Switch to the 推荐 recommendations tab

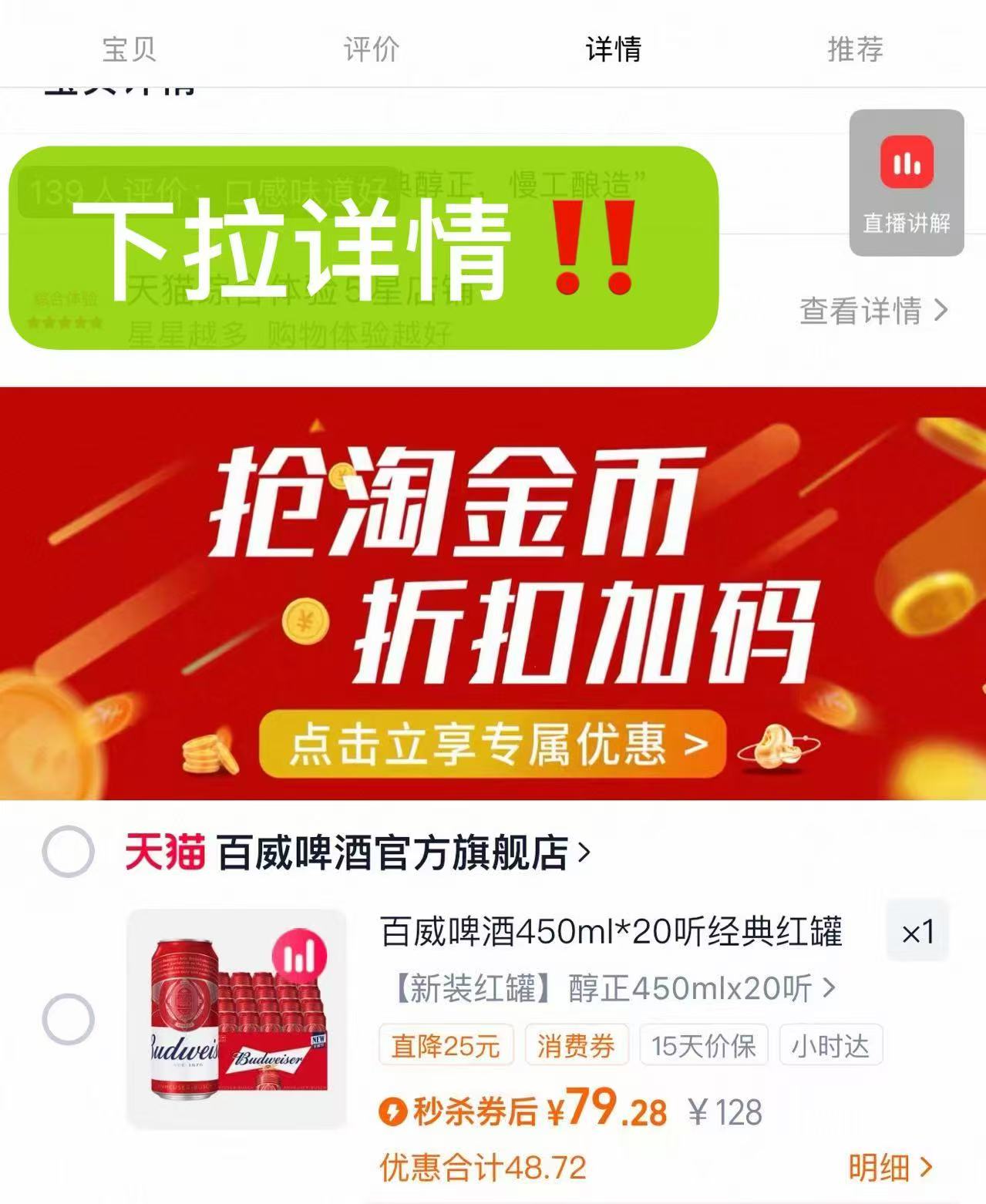click(854, 49)
